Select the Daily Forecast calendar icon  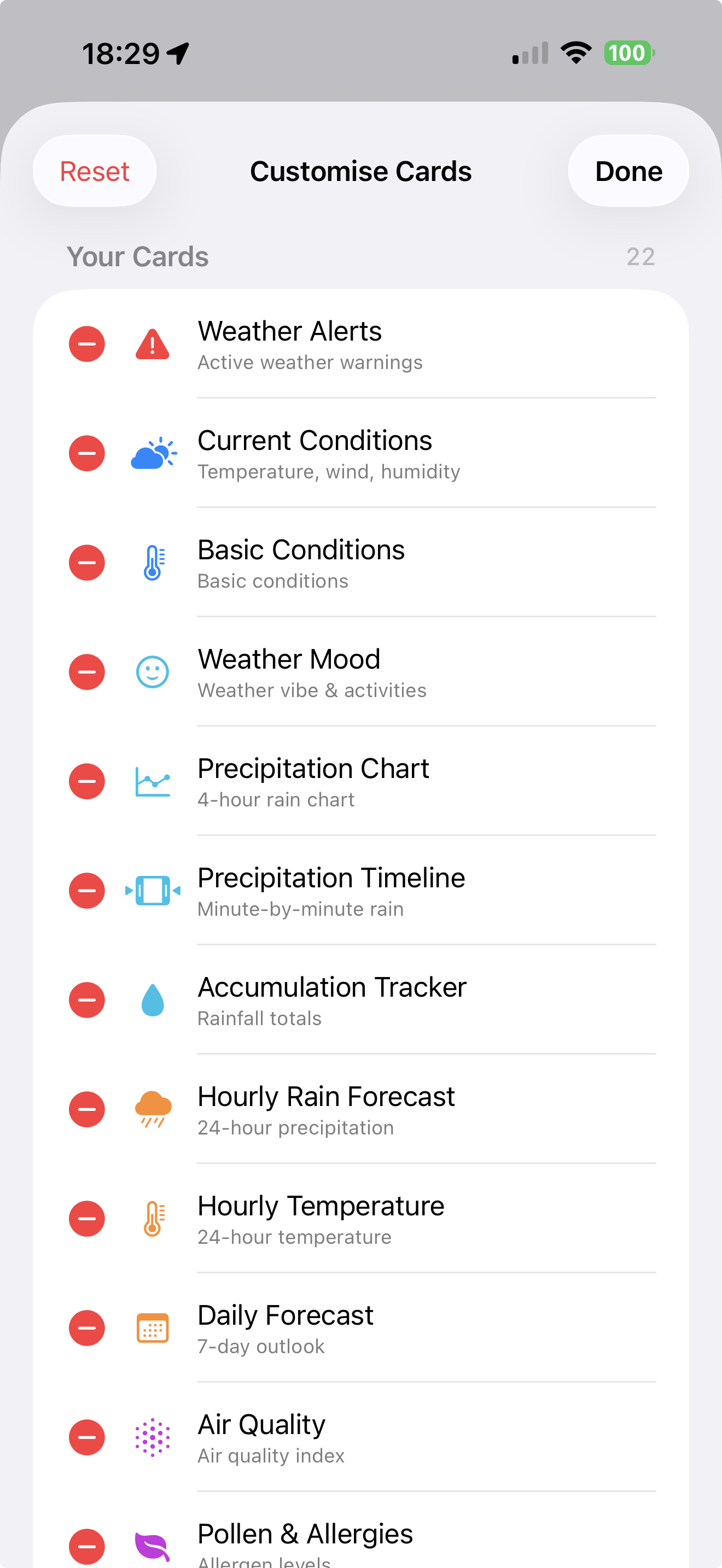(153, 1328)
